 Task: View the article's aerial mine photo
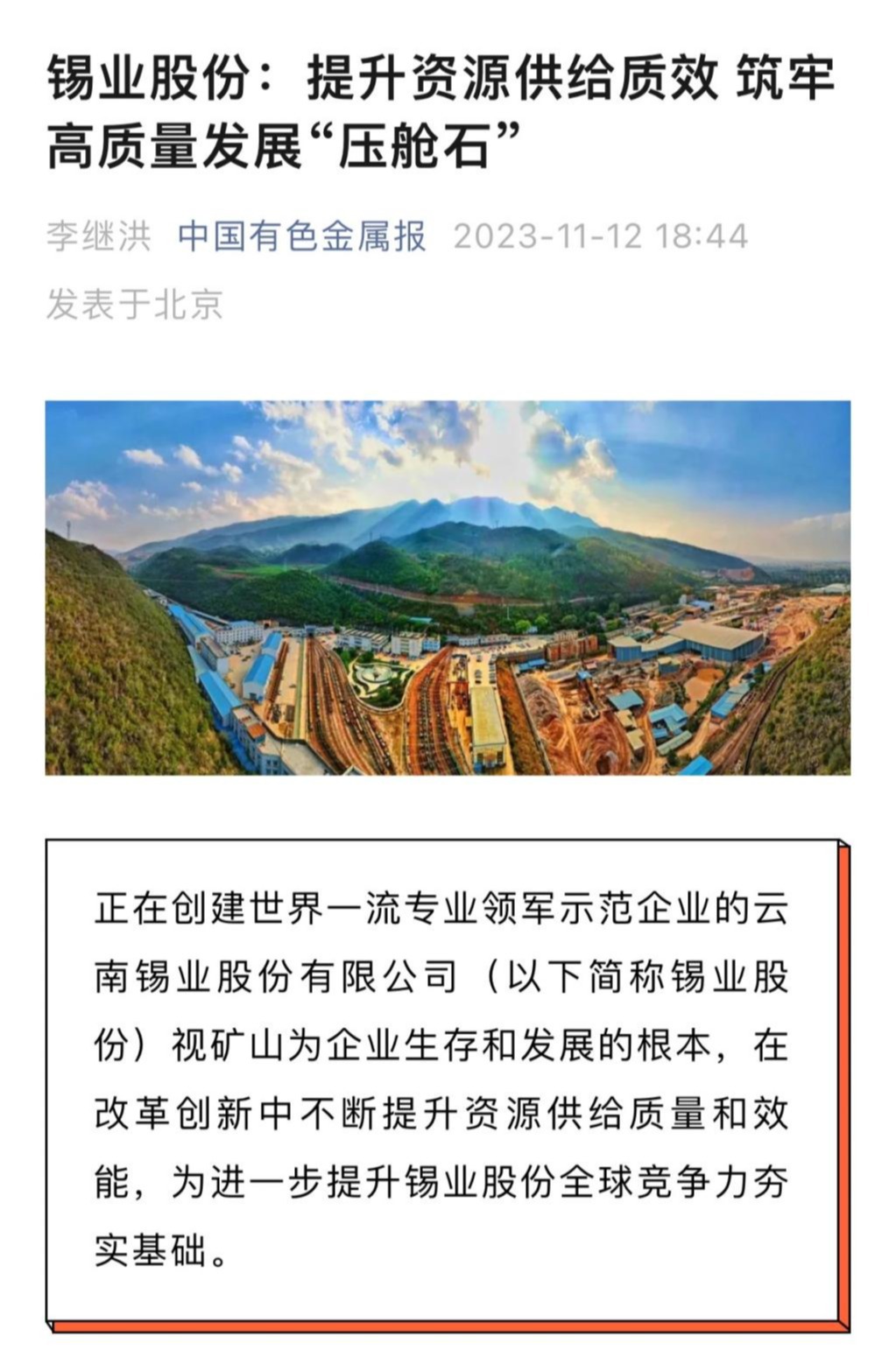448,587
